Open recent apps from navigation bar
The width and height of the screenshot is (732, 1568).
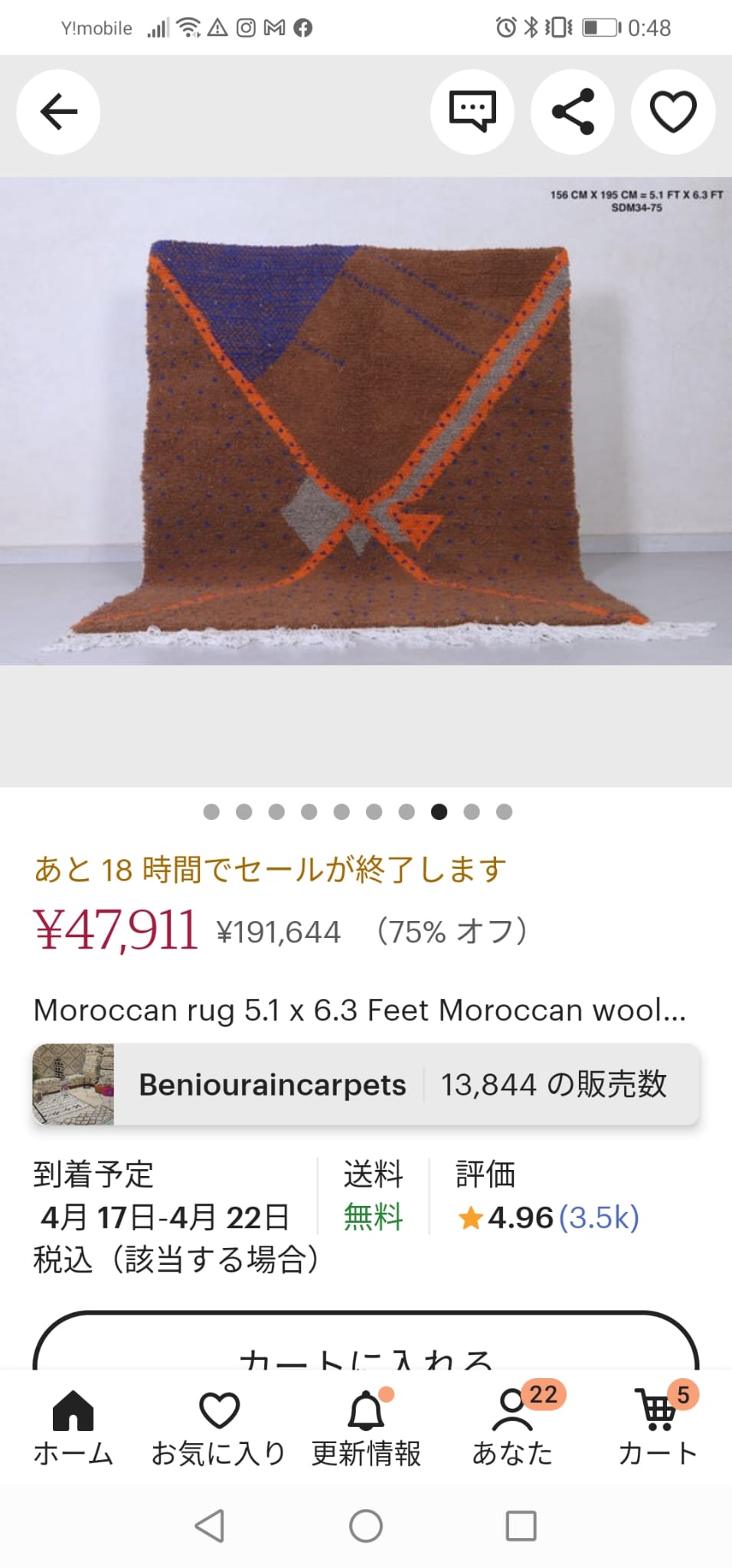point(521,1526)
